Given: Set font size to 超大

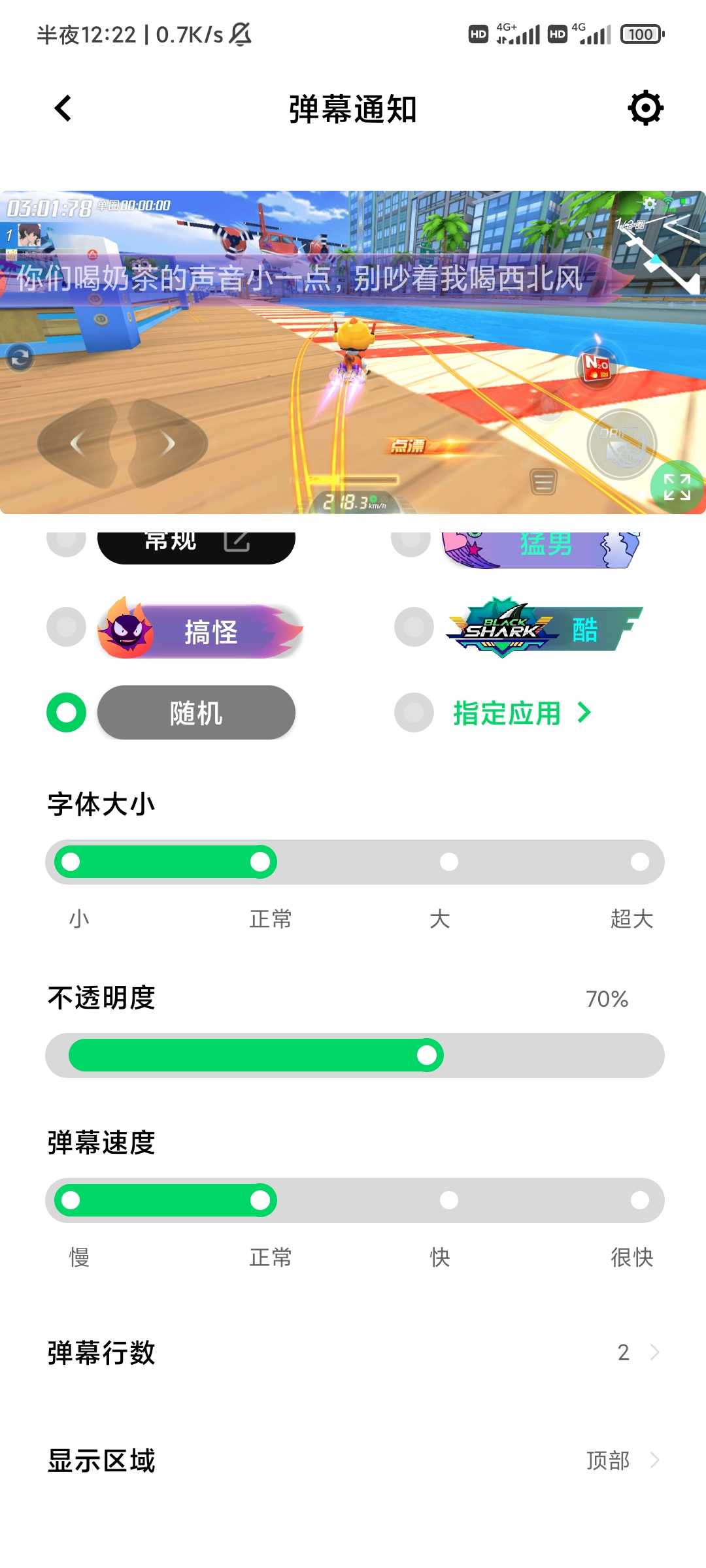Looking at the screenshot, I should pyautogui.click(x=640, y=862).
